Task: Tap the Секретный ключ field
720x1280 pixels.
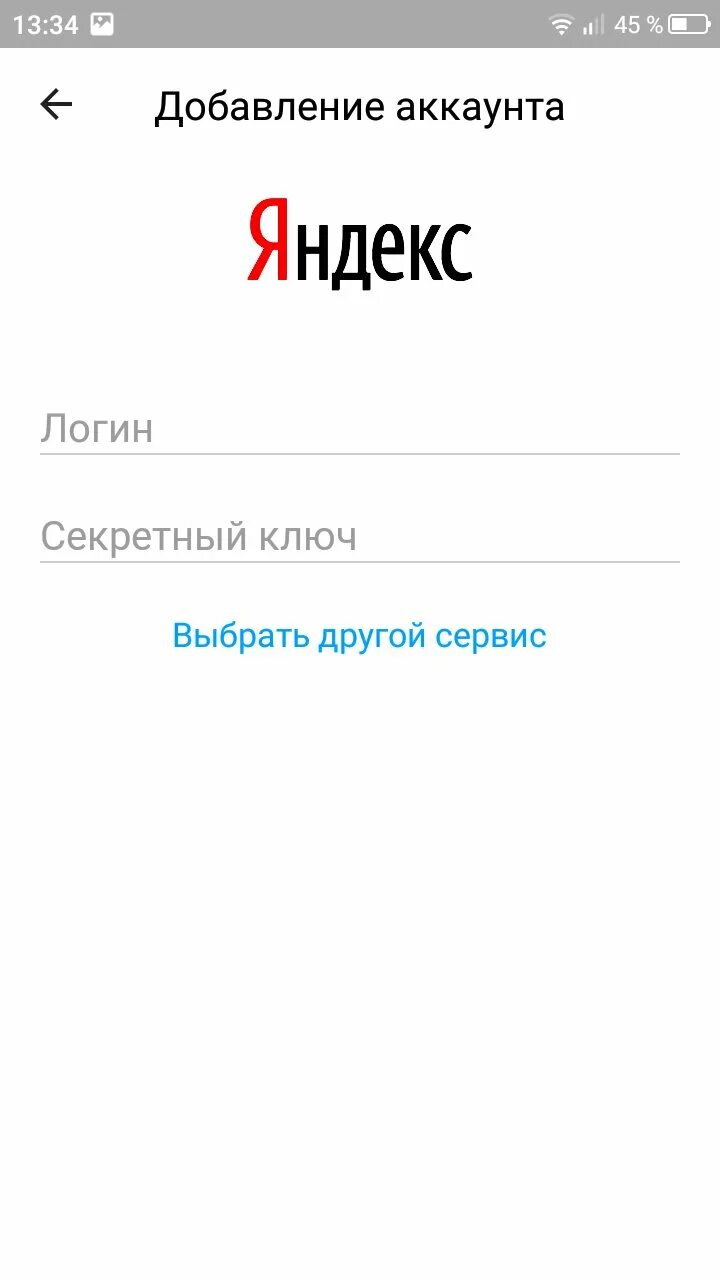Action: 360,537
